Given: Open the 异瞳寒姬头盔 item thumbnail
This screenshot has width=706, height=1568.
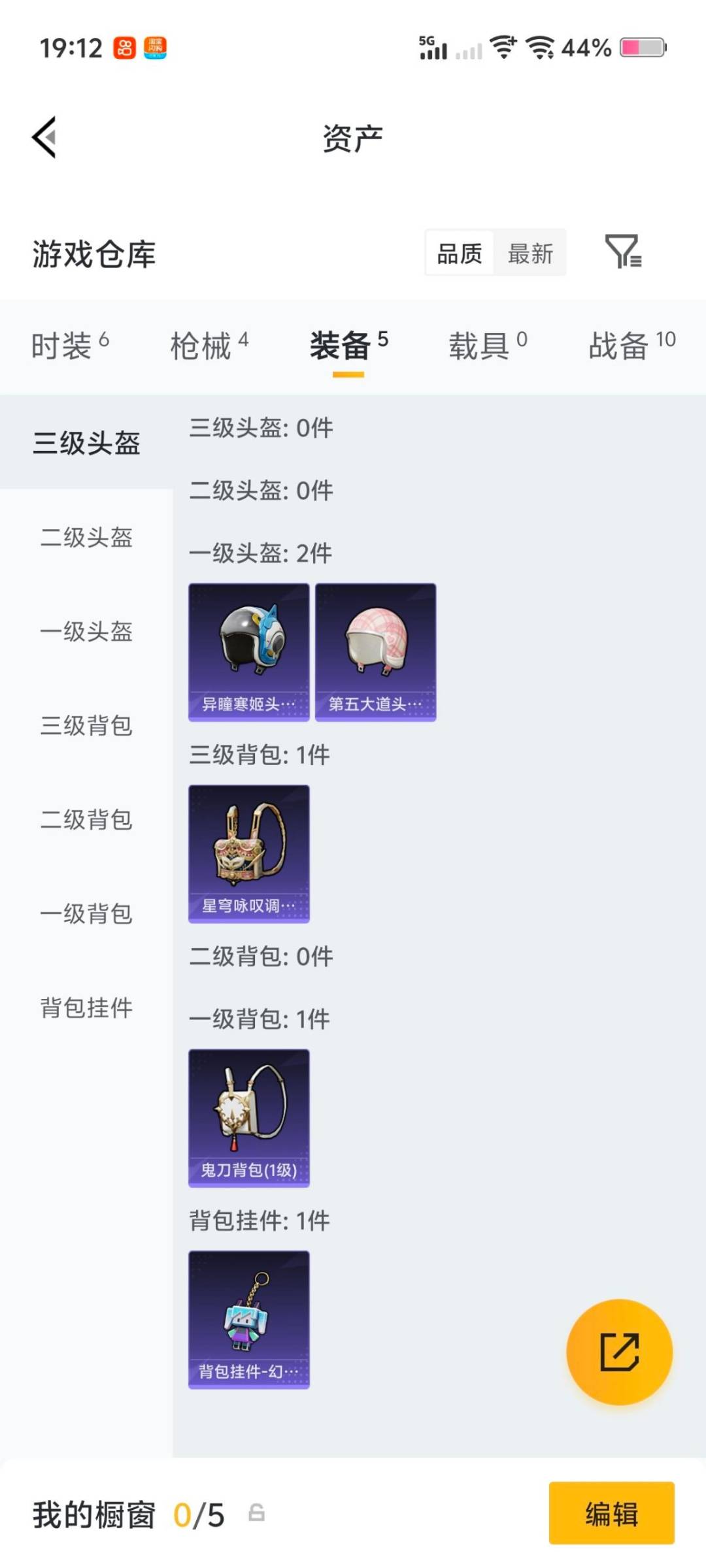Looking at the screenshot, I should click(x=248, y=650).
